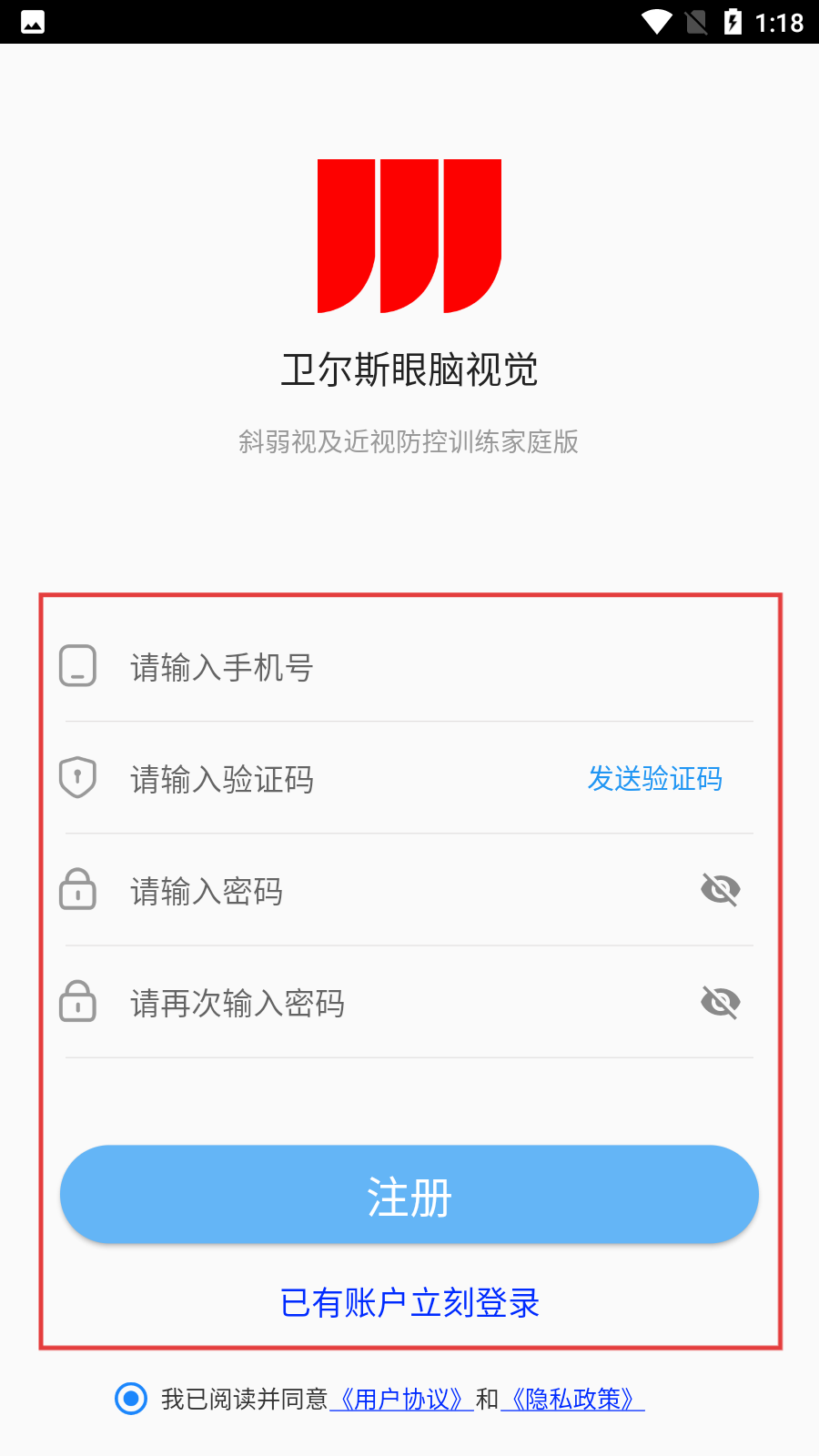Show password in 请输入密码 field

(x=721, y=890)
